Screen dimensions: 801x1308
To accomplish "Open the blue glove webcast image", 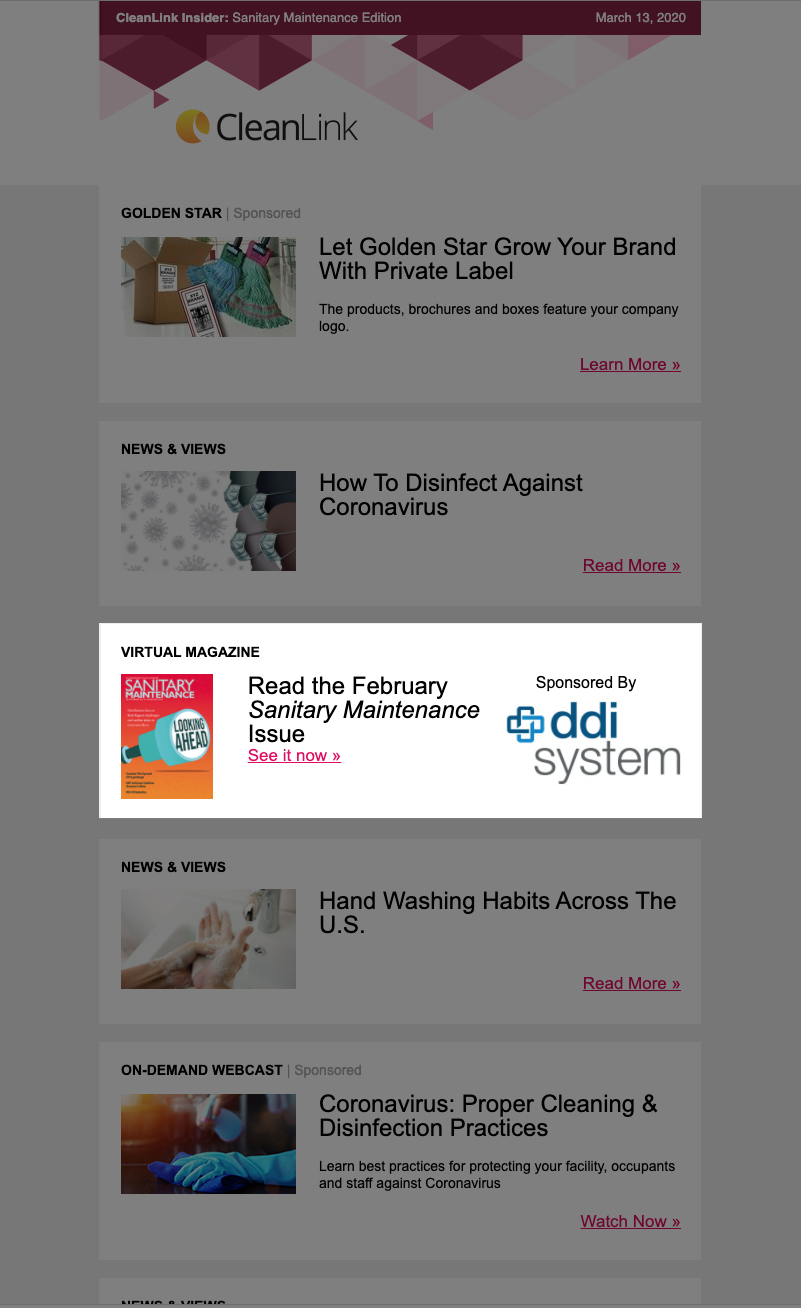I will (208, 1143).
